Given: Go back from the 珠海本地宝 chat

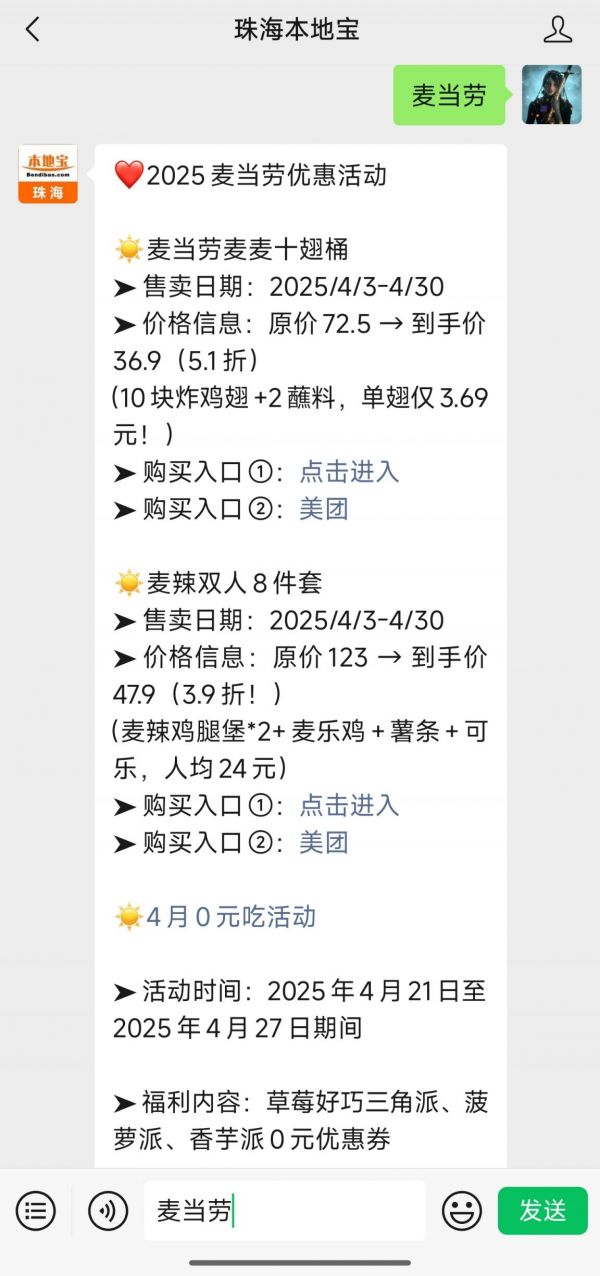Looking at the screenshot, I should 33,30.
